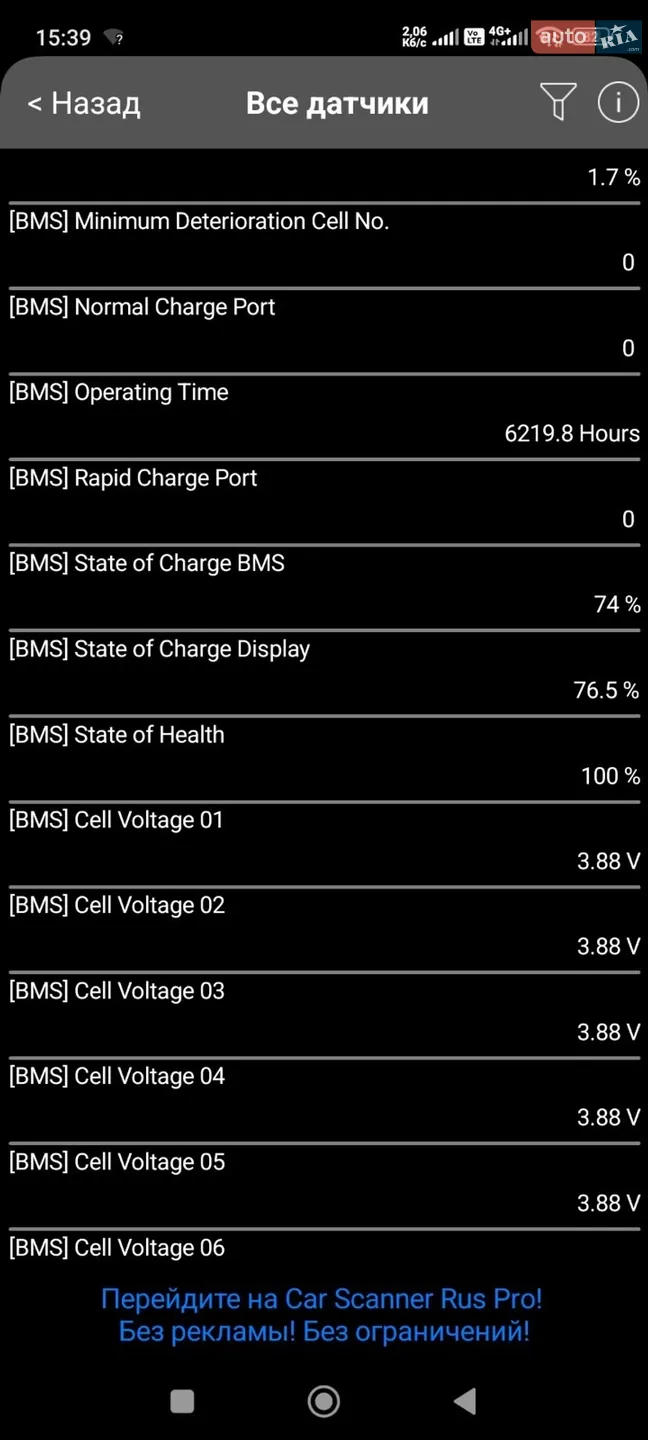Open the Rapid Charge Port row
This screenshot has height=1440, width=648.
pyautogui.click(x=324, y=501)
